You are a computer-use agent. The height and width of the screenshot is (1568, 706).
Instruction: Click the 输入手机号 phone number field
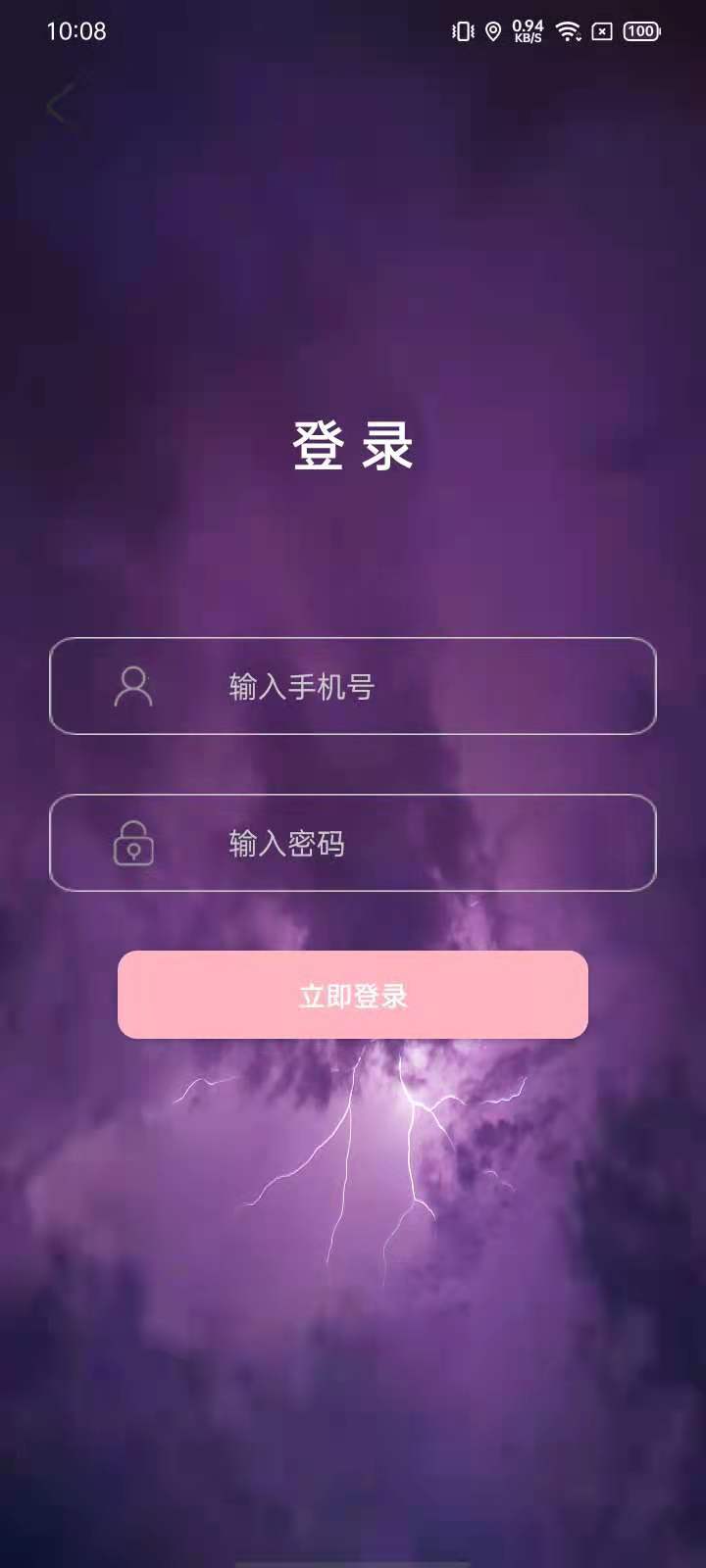[353, 687]
